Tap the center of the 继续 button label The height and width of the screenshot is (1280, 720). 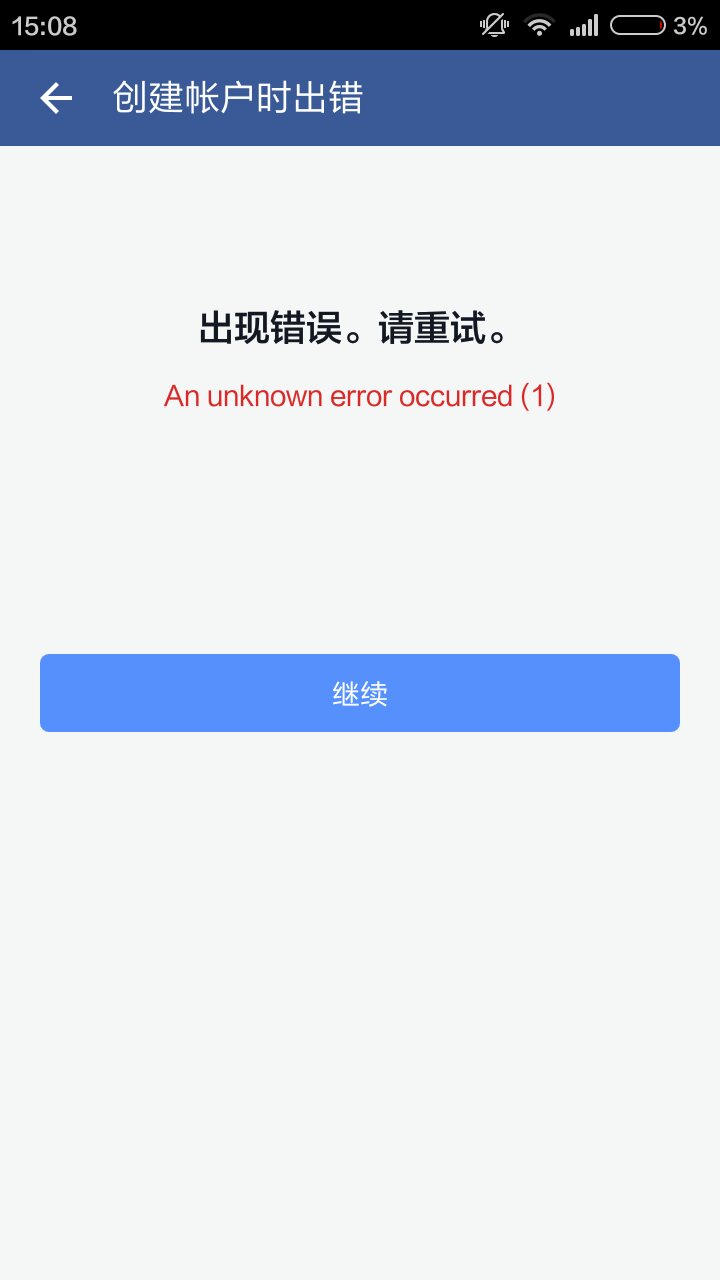(x=359, y=692)
